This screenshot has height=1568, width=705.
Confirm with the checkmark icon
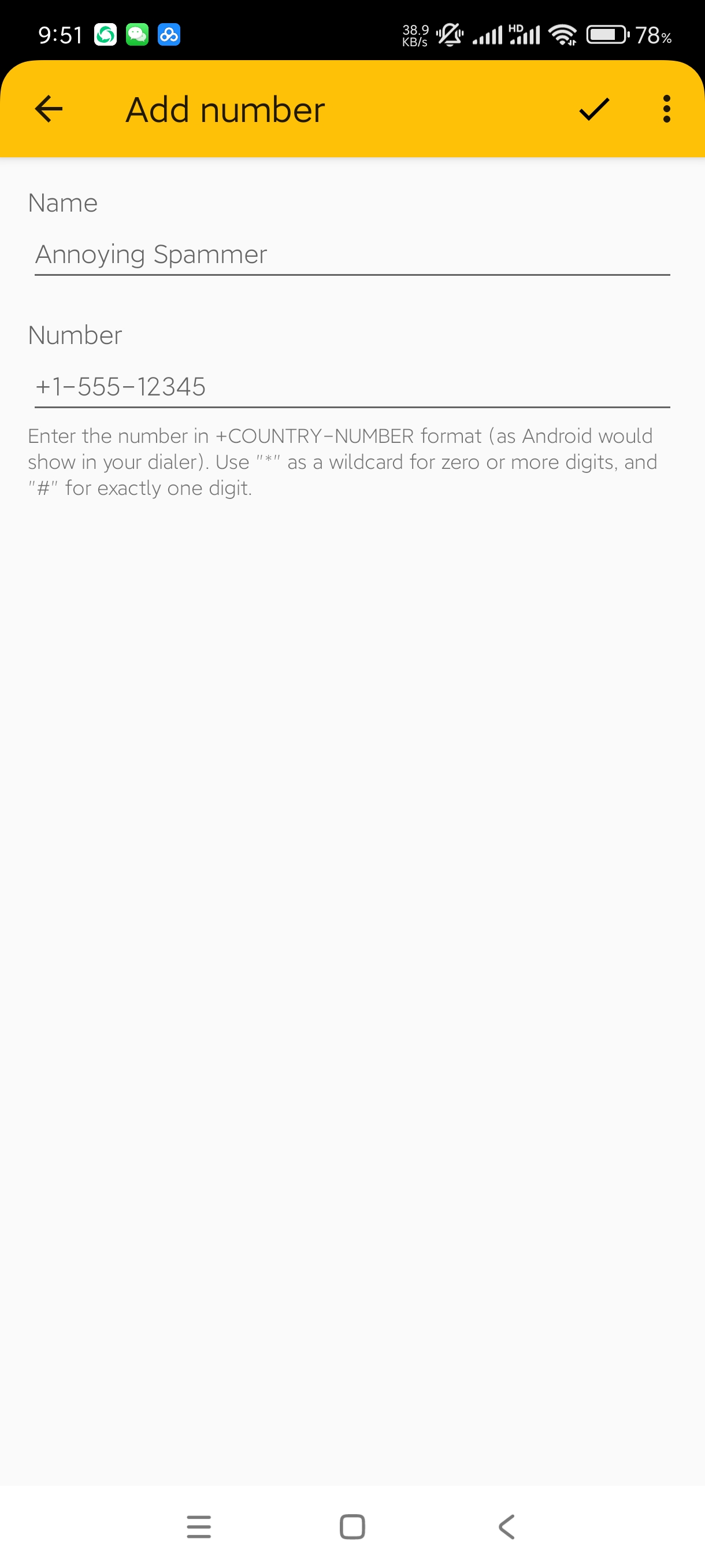[x=593, y=110]
